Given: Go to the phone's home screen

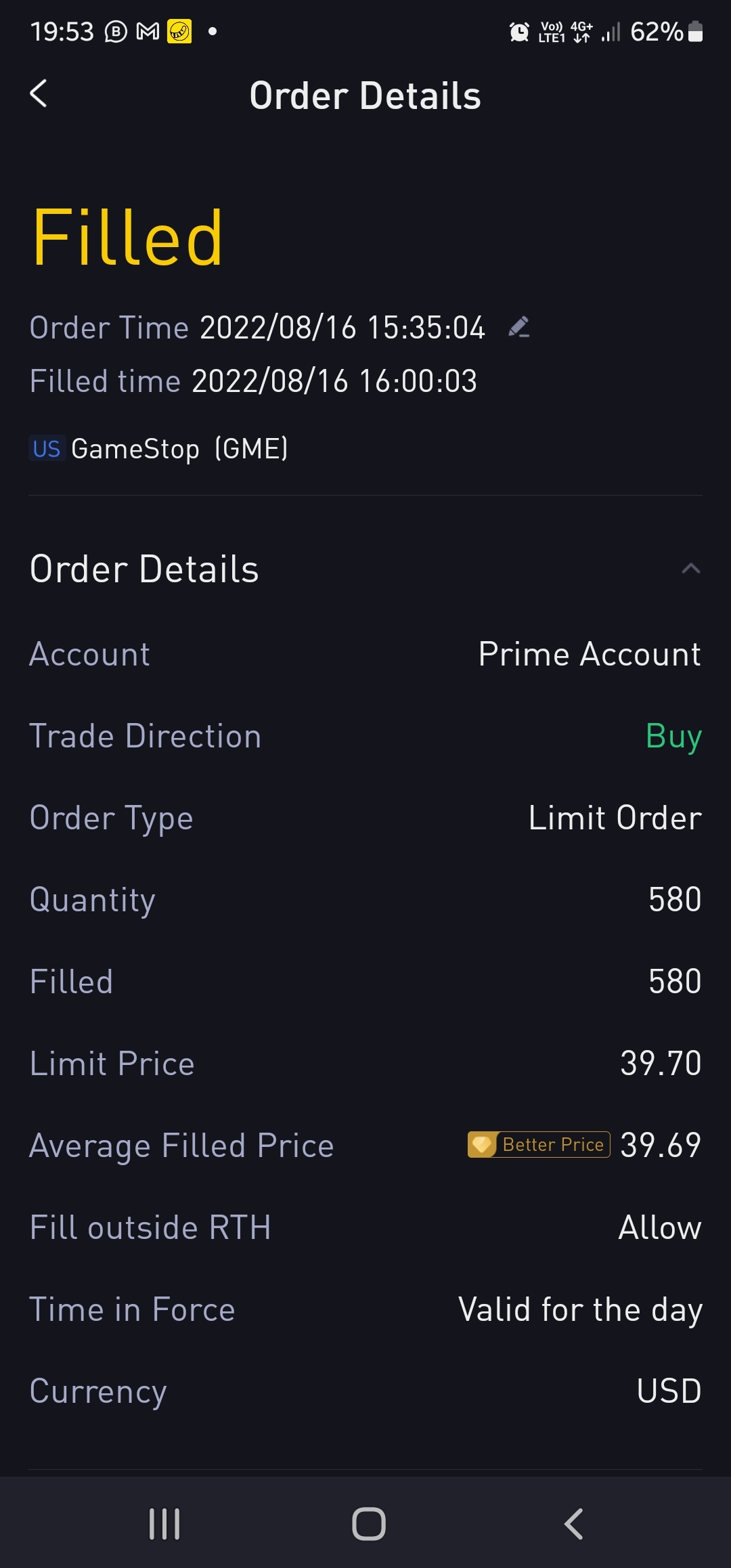Looking at the screenshot, I should [x=369, y=1524].
